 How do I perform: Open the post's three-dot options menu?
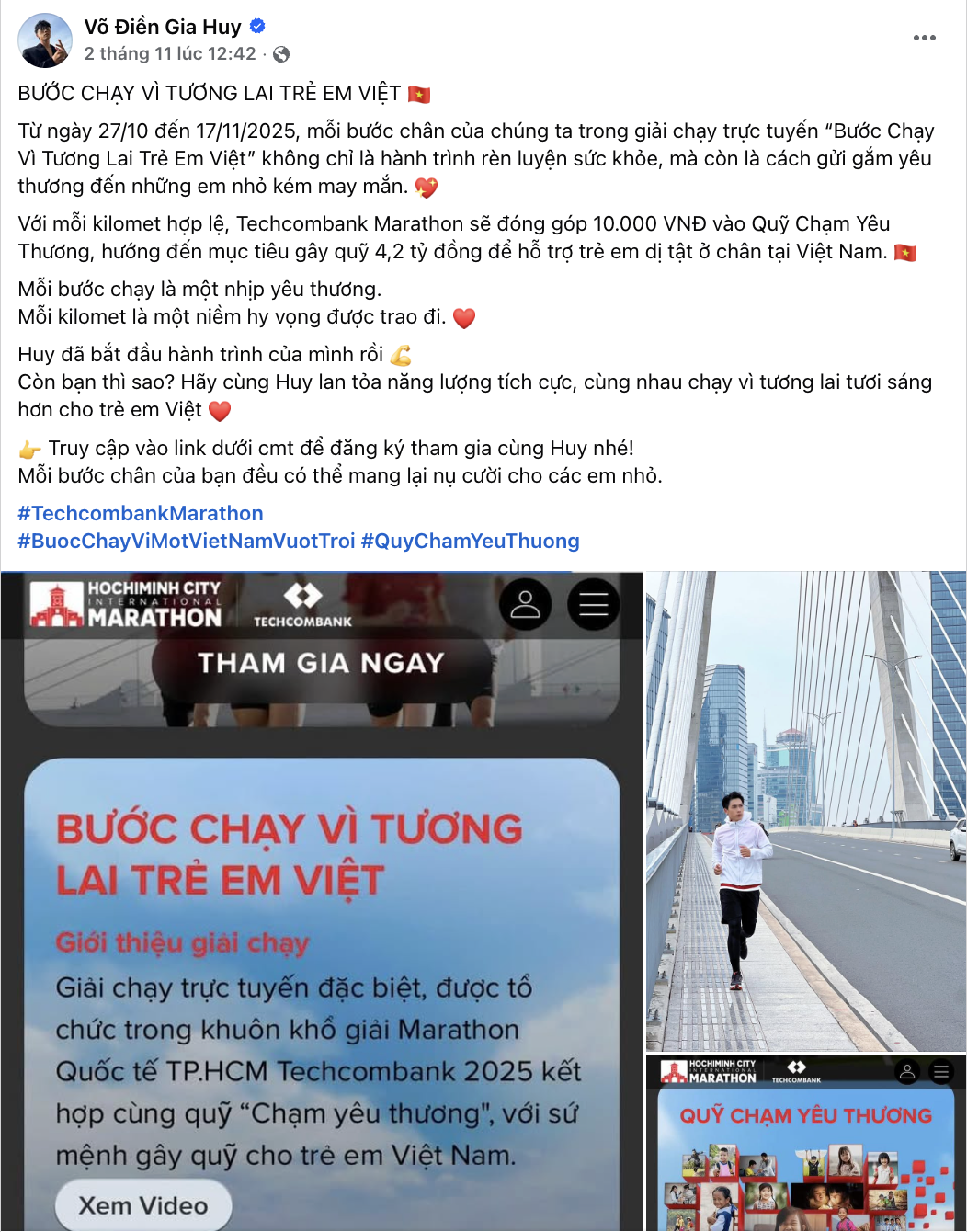tap(924, 38)
